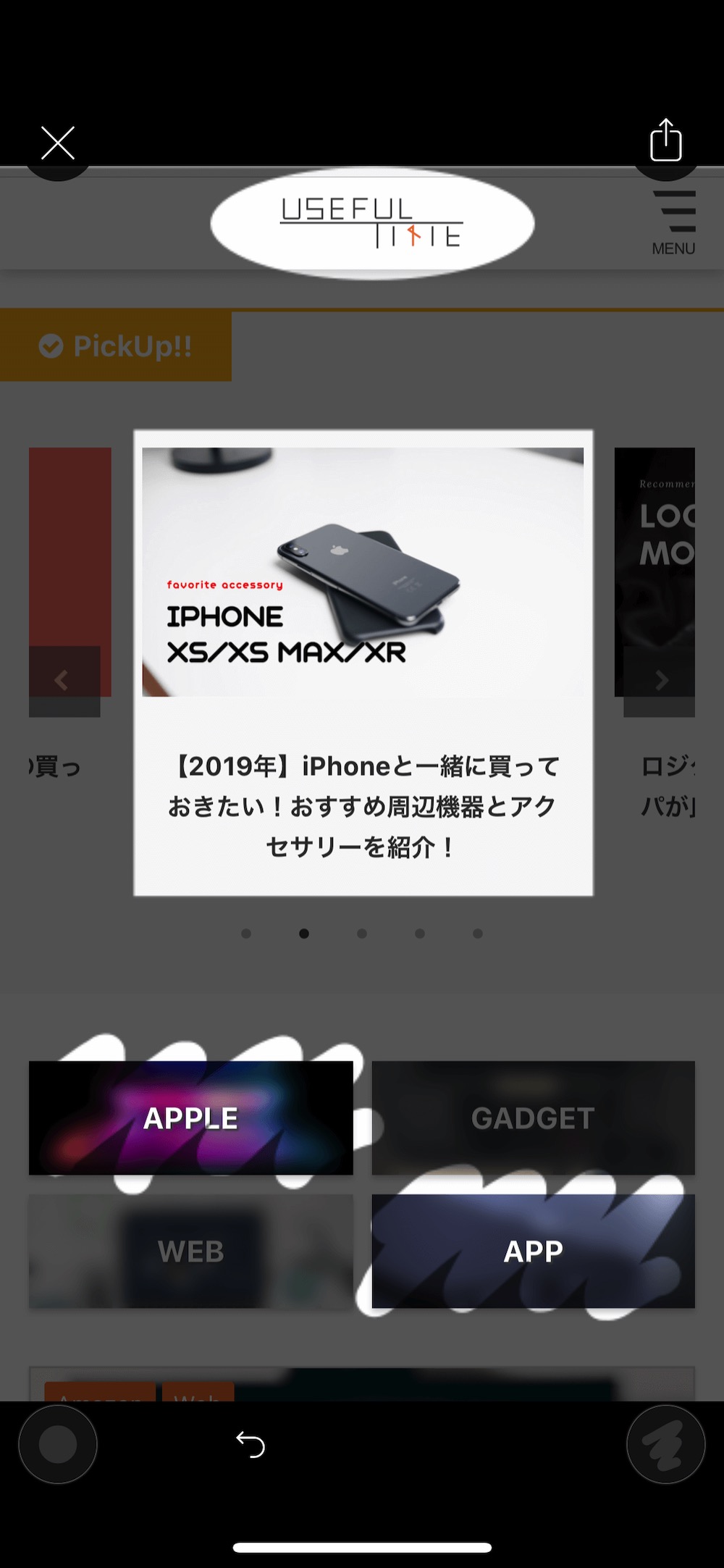The height and width of the screenshot is (1568, 724).
Task: Undo the last highlight stroke
Action: [251, 1444]
